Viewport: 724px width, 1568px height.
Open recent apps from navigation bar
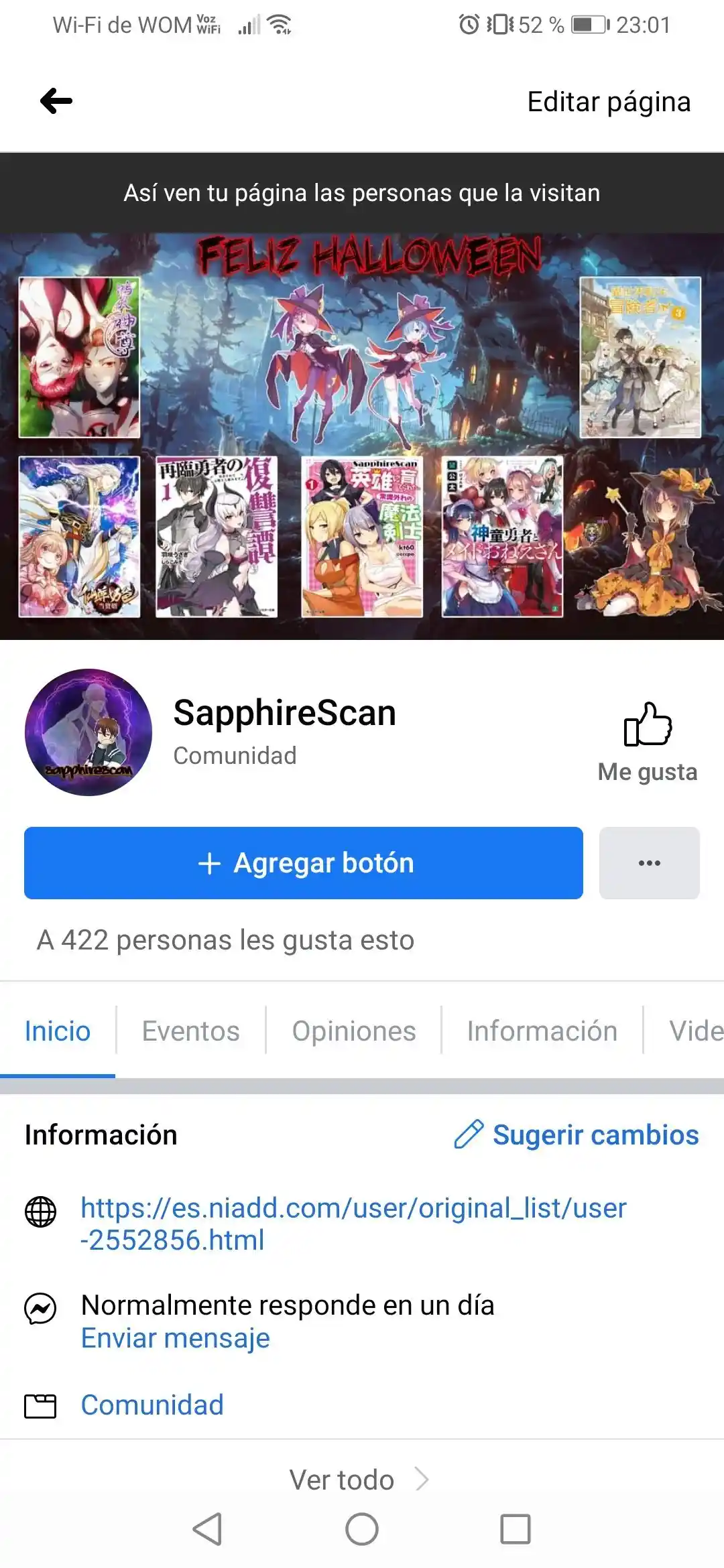(515, 1530)
